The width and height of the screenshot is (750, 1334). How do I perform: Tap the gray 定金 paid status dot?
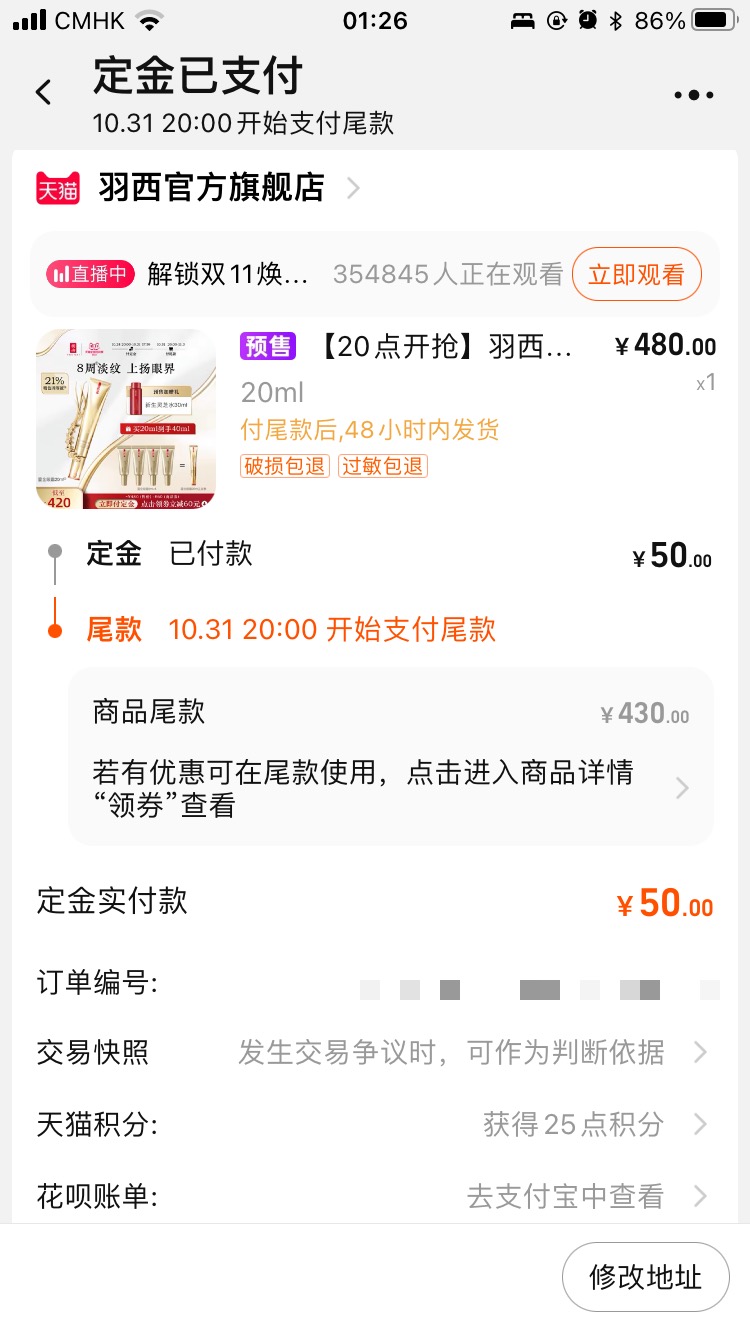57,548
